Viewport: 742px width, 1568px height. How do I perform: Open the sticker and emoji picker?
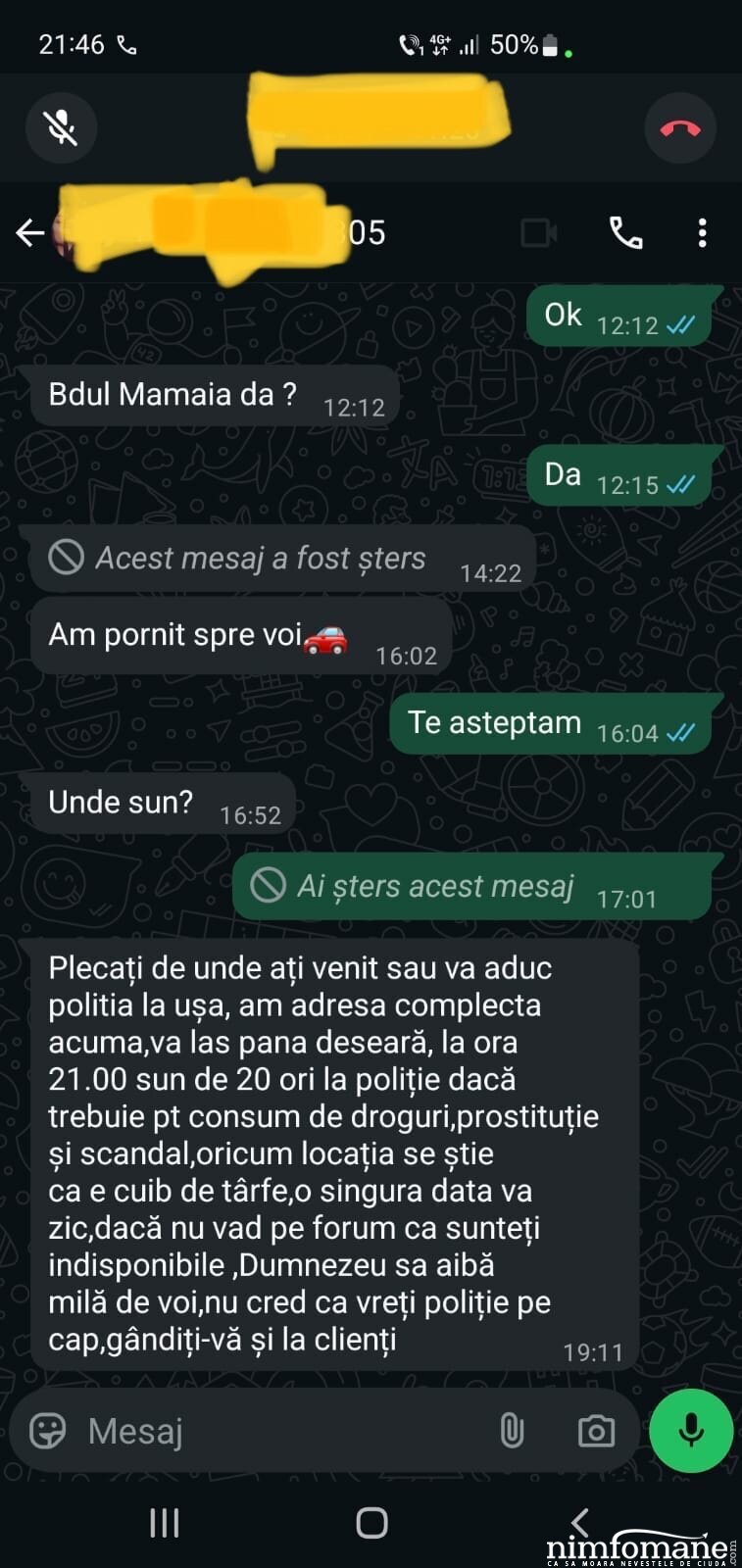[x=48, y=1431]
